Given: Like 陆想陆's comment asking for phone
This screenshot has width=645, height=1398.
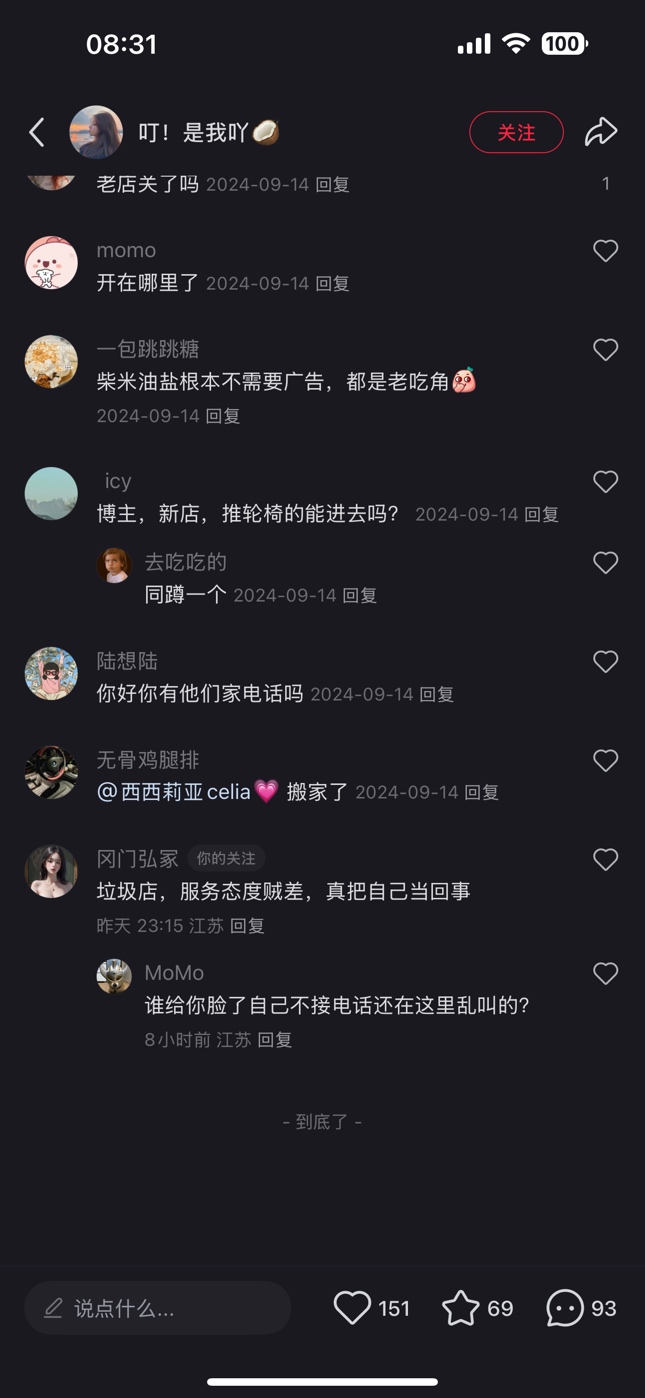Looking at the screenshot, I should coord(605,662).
